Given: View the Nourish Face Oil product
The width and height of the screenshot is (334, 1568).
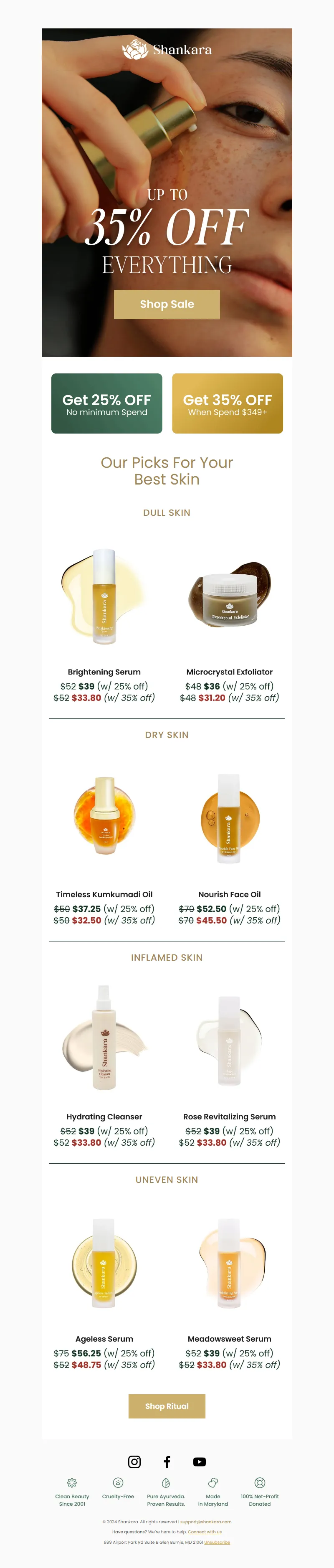Looking at the screenshot, I should (x=229, y=818).
